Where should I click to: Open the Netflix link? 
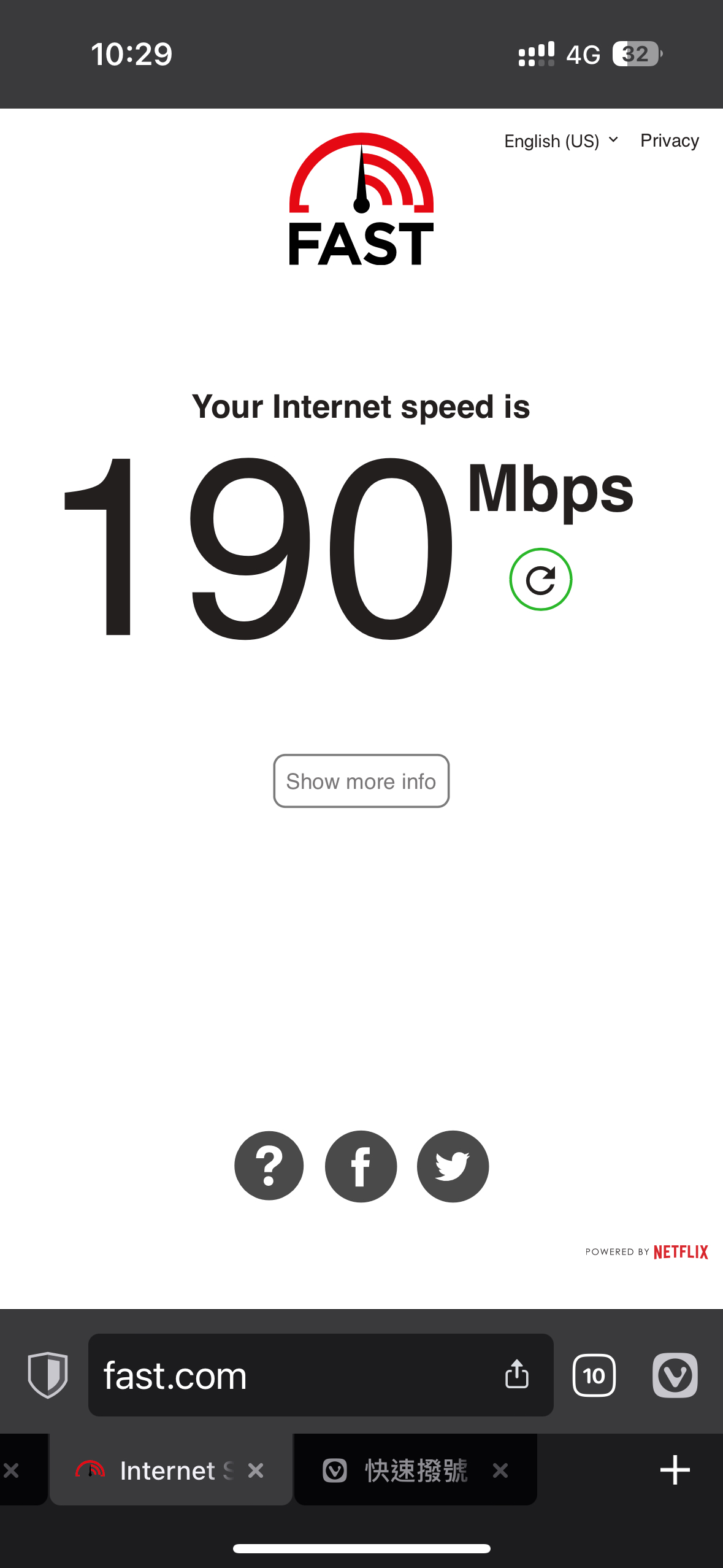[x=681, y=1252]
